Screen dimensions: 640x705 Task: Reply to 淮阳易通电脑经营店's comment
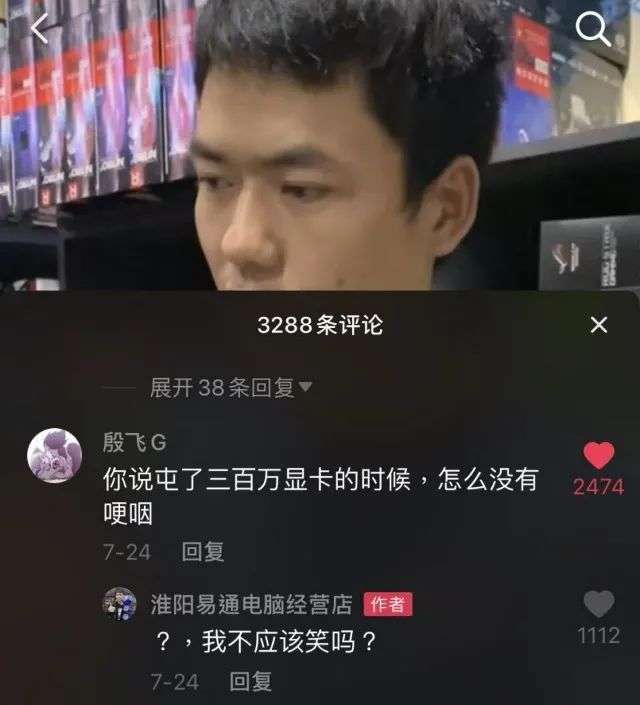click(250, 682)
